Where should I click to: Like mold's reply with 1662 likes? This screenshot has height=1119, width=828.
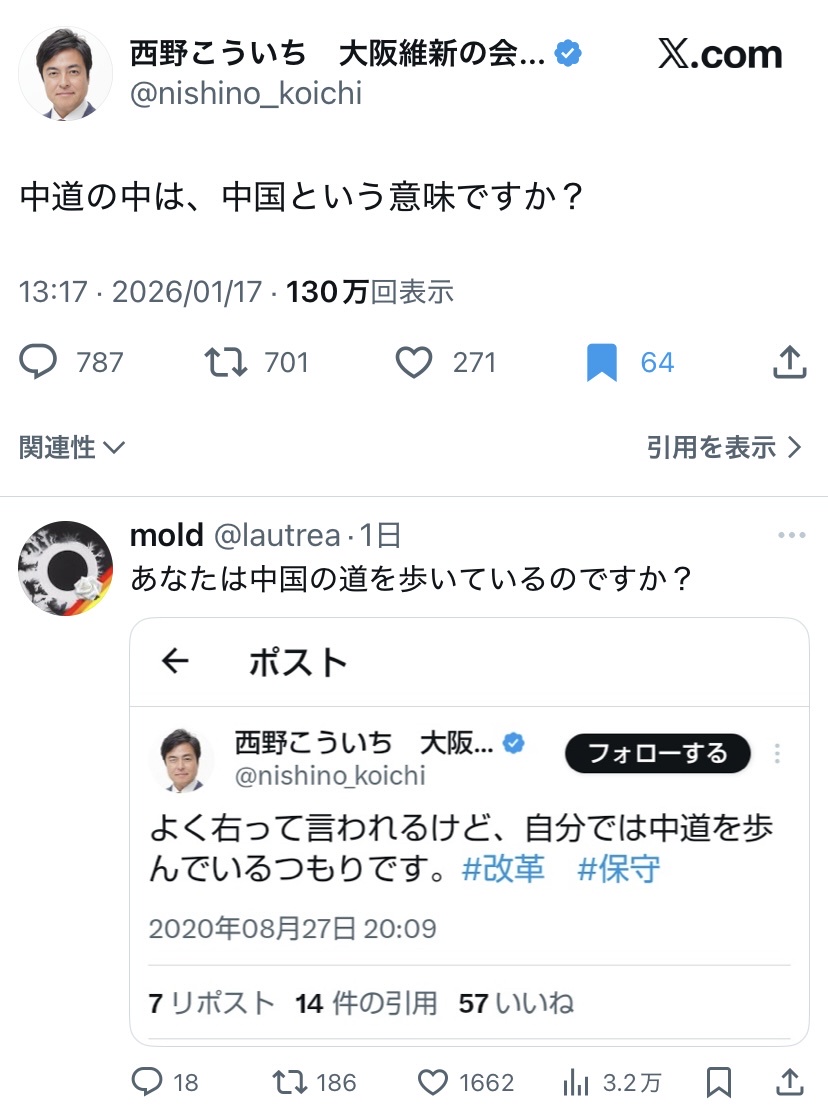tap(433, 1082)
